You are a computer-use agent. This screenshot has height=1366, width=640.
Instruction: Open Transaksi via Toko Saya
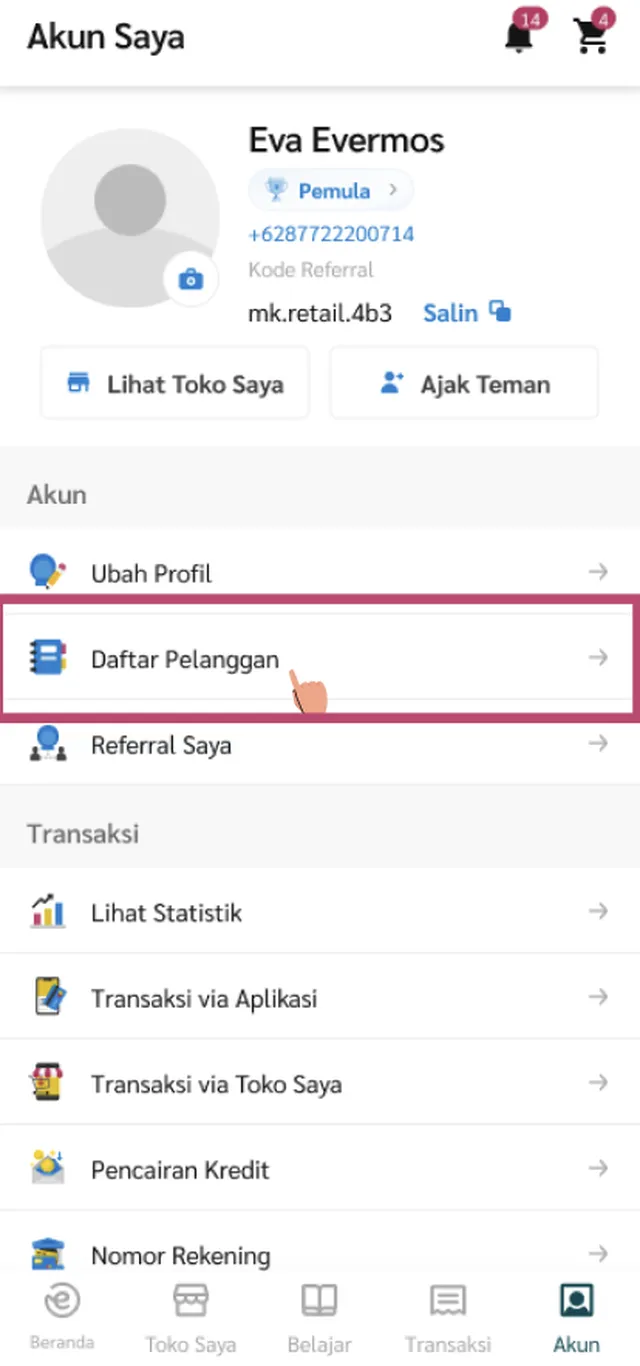coord(320,1084)
